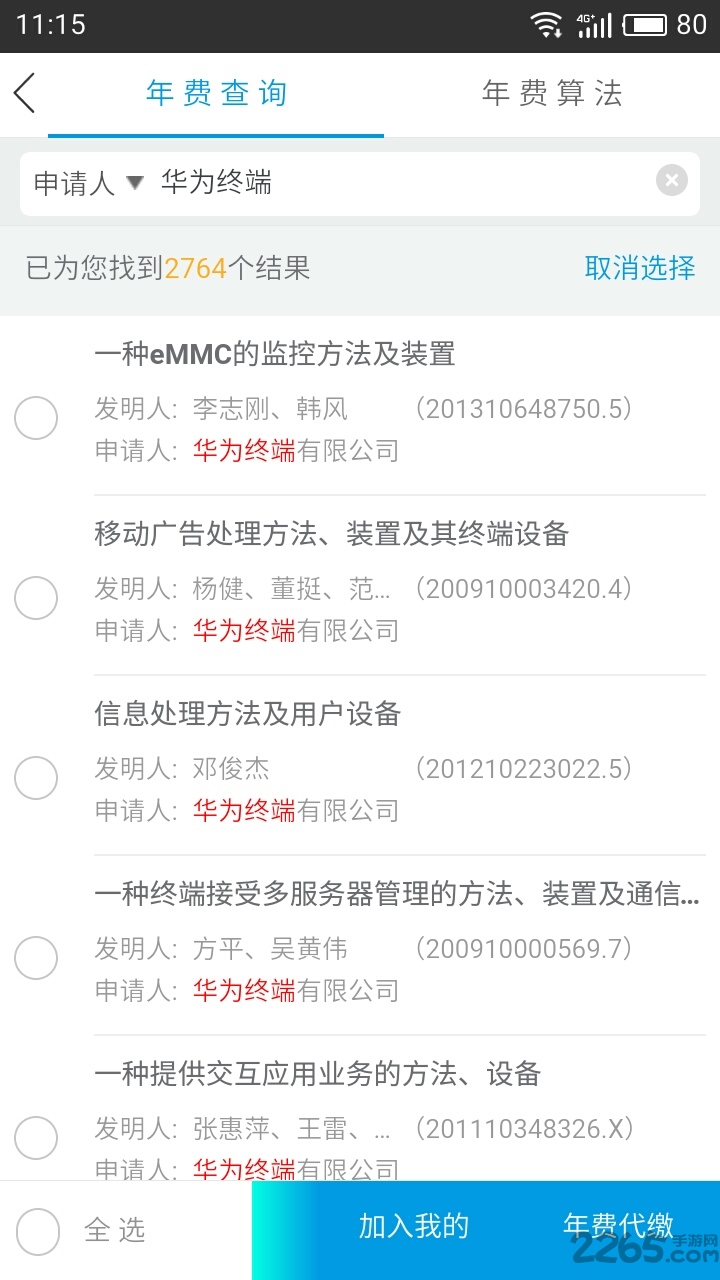Tap the 4G signal strength icon

(597, 26)
